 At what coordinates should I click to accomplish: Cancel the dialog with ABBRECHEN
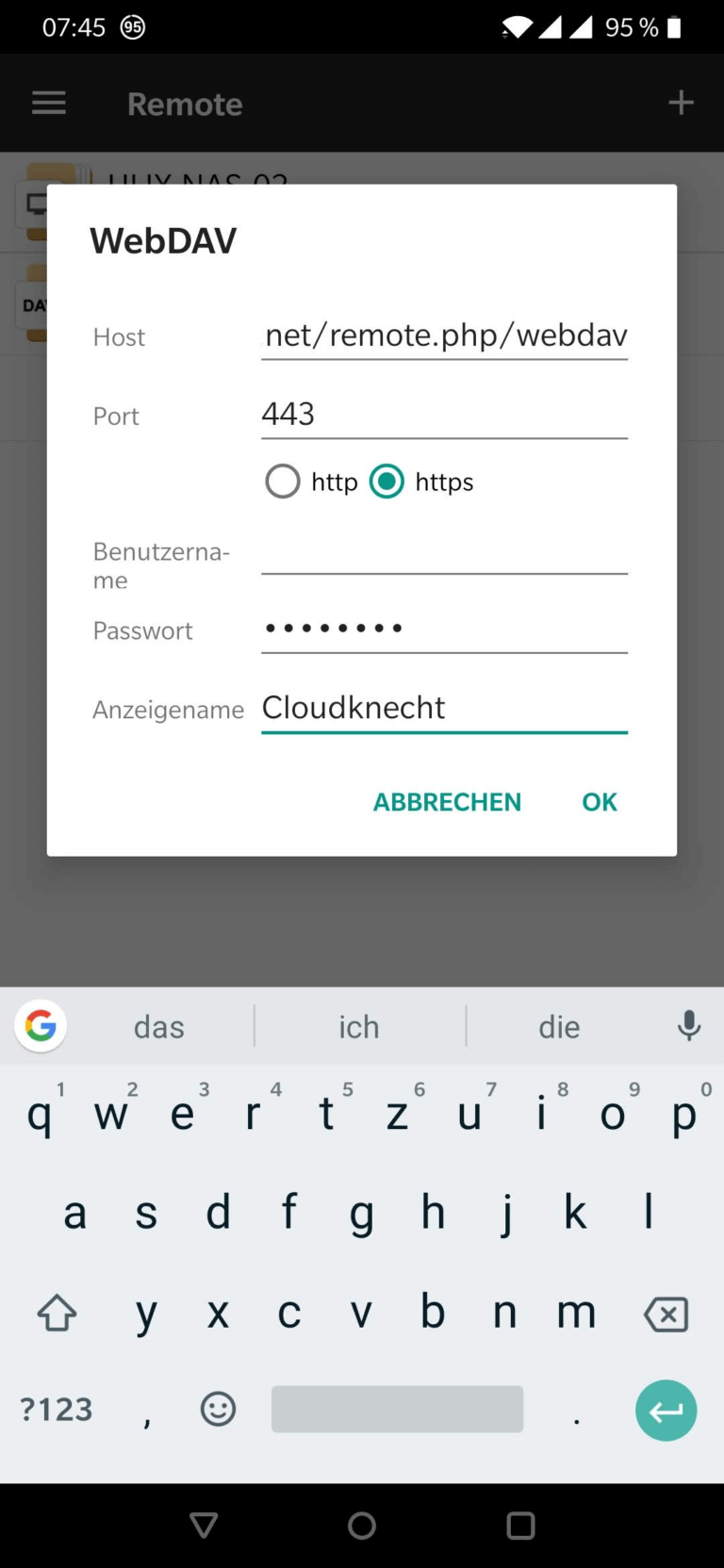coord(447,802)
